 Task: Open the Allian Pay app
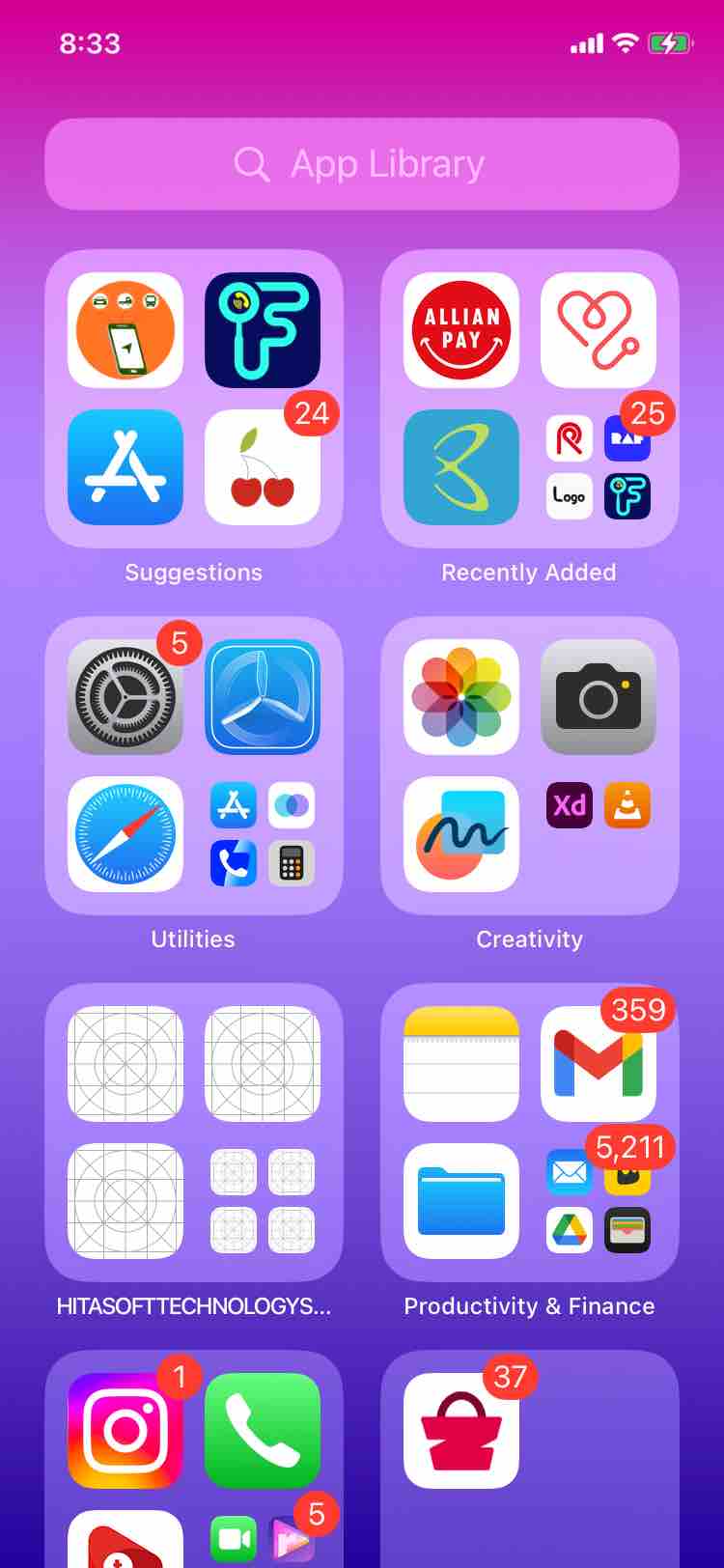(x=461, y=330)
